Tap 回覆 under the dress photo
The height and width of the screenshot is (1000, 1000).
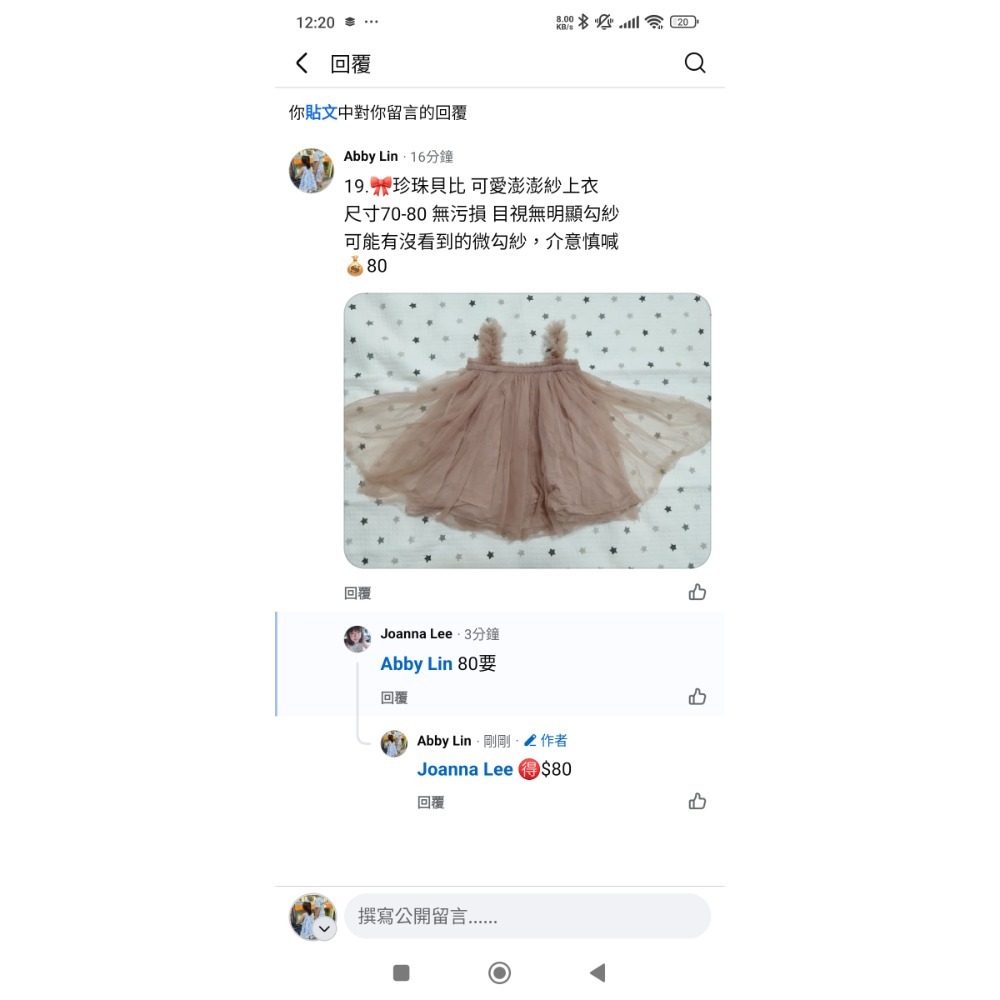[358, 593]
